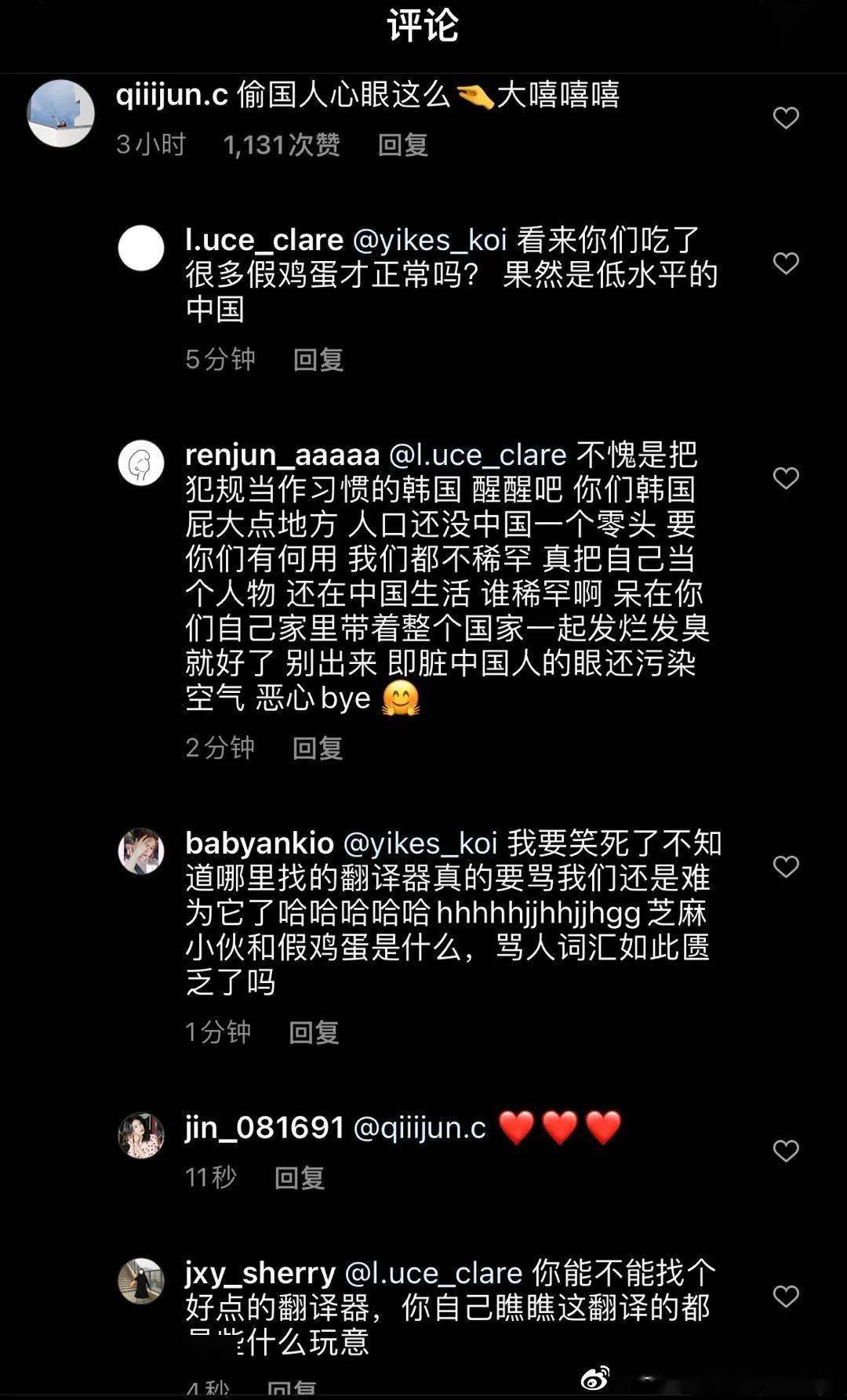847x1400 pixels.
Task: Reply to qiiijun.c's comment
Action: point(402,145)
